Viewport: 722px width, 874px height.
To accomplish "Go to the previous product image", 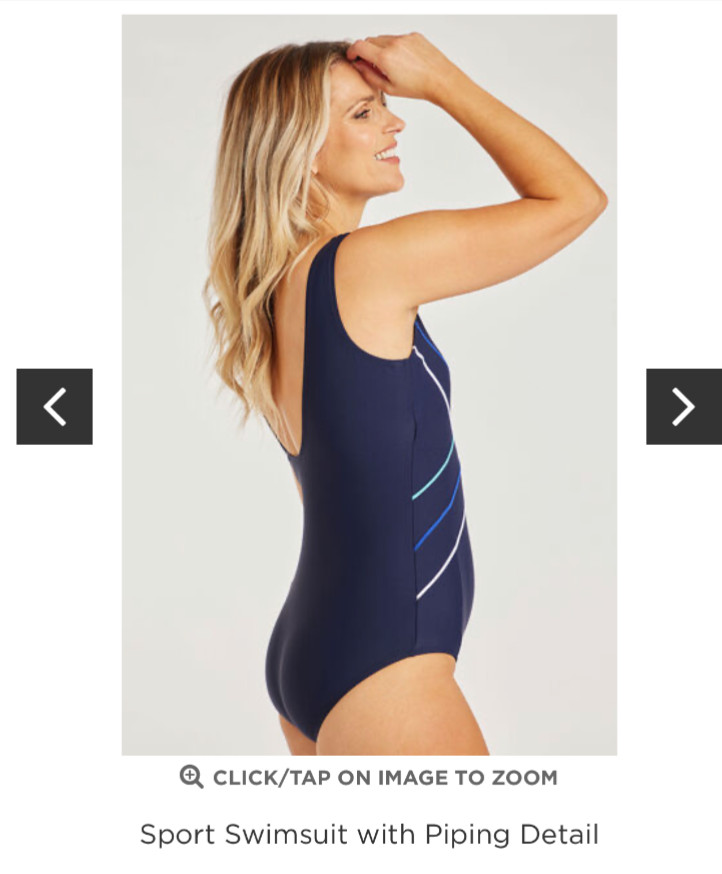I will pyautogui.click(x=54, y=406).
